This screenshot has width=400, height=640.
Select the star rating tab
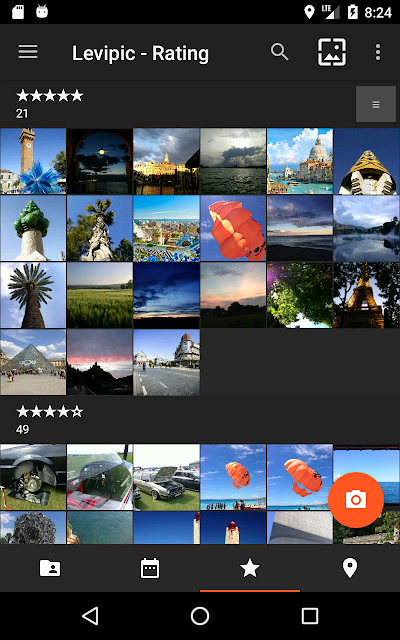(250, 568)
